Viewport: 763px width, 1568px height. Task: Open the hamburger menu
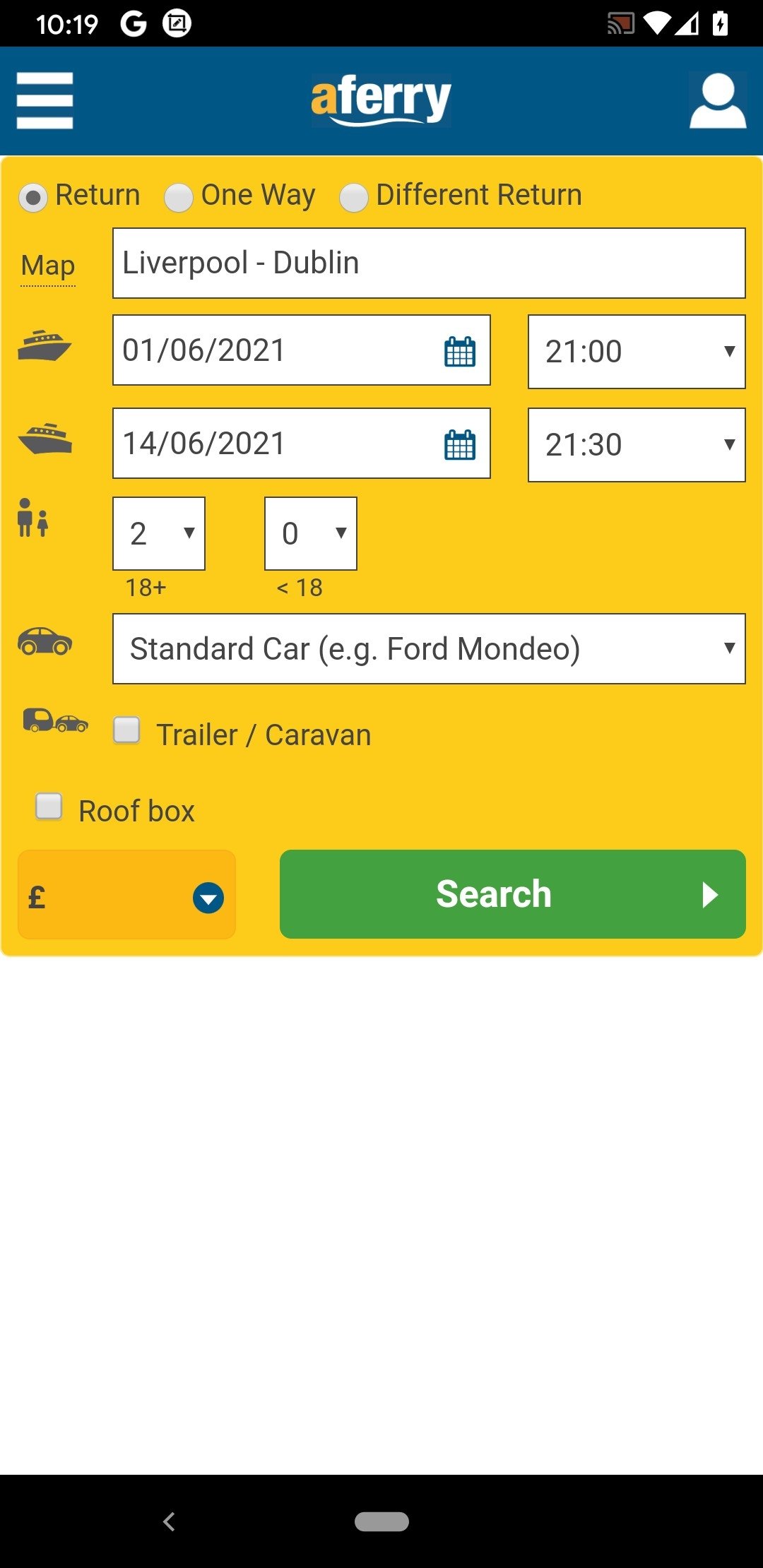click(45, 100)
